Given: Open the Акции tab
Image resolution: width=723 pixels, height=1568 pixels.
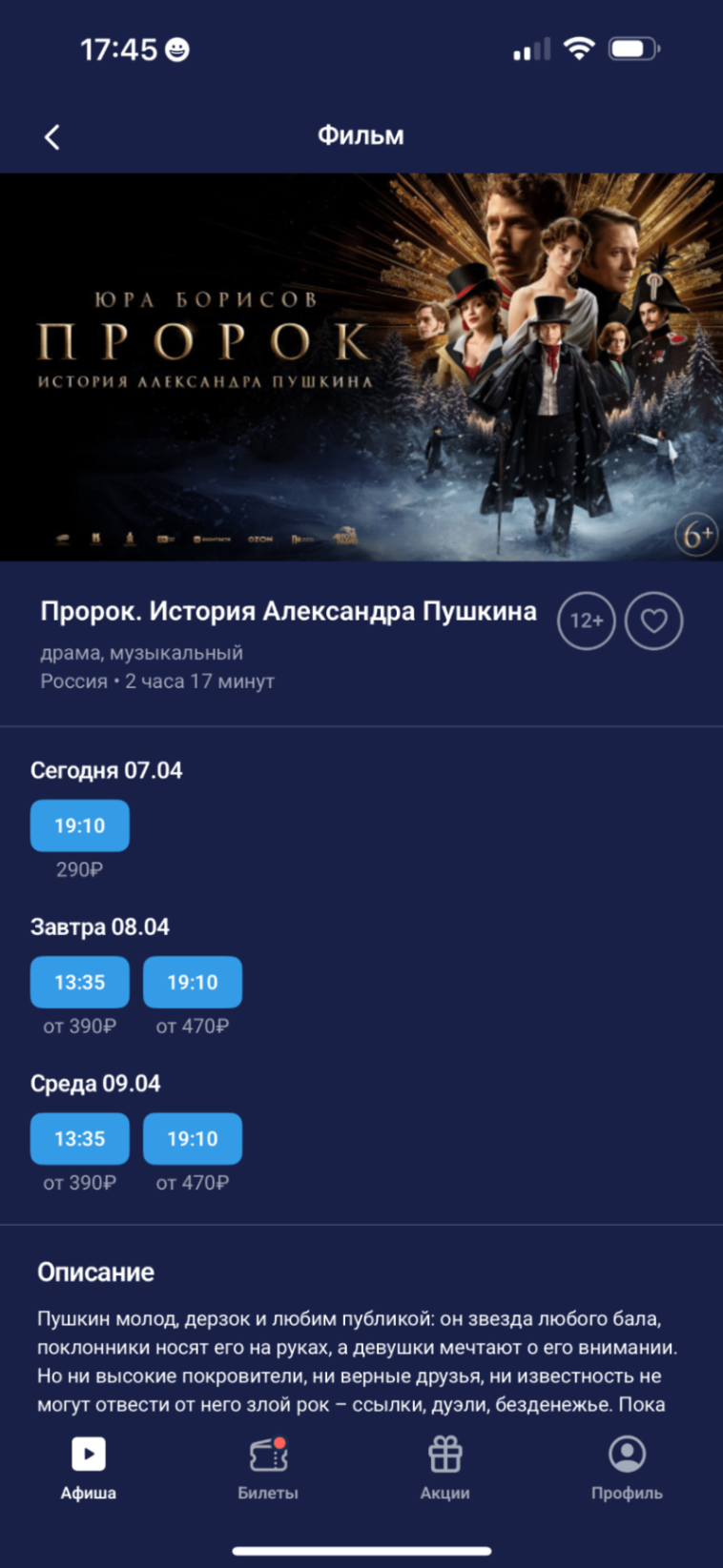Looking at the screenshot, I should [444, 1469].
